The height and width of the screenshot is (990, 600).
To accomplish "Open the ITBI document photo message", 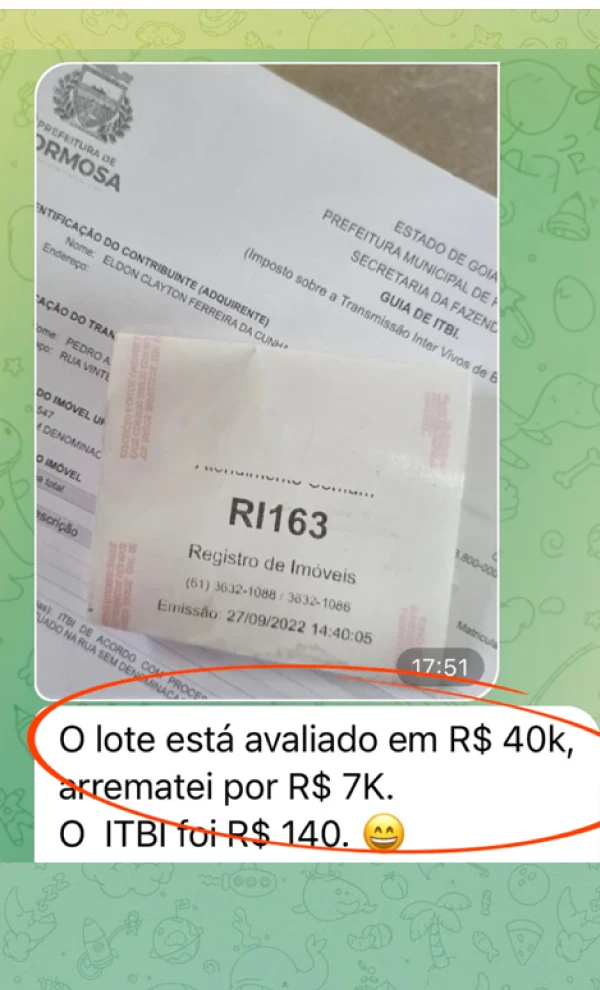I will [x=267, y=381].
